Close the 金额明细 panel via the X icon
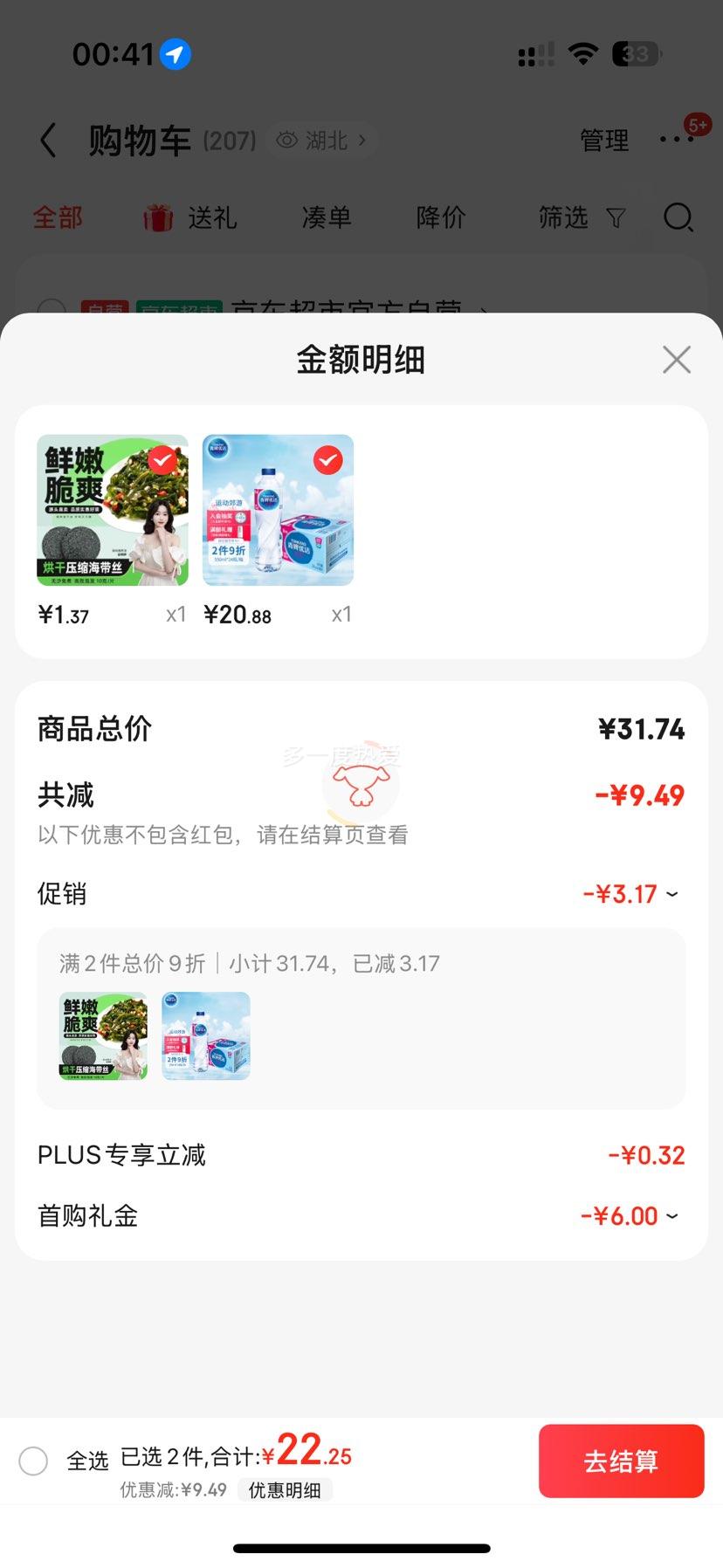This screenshot has width=723, height=1568. click(x=676, y=359)
